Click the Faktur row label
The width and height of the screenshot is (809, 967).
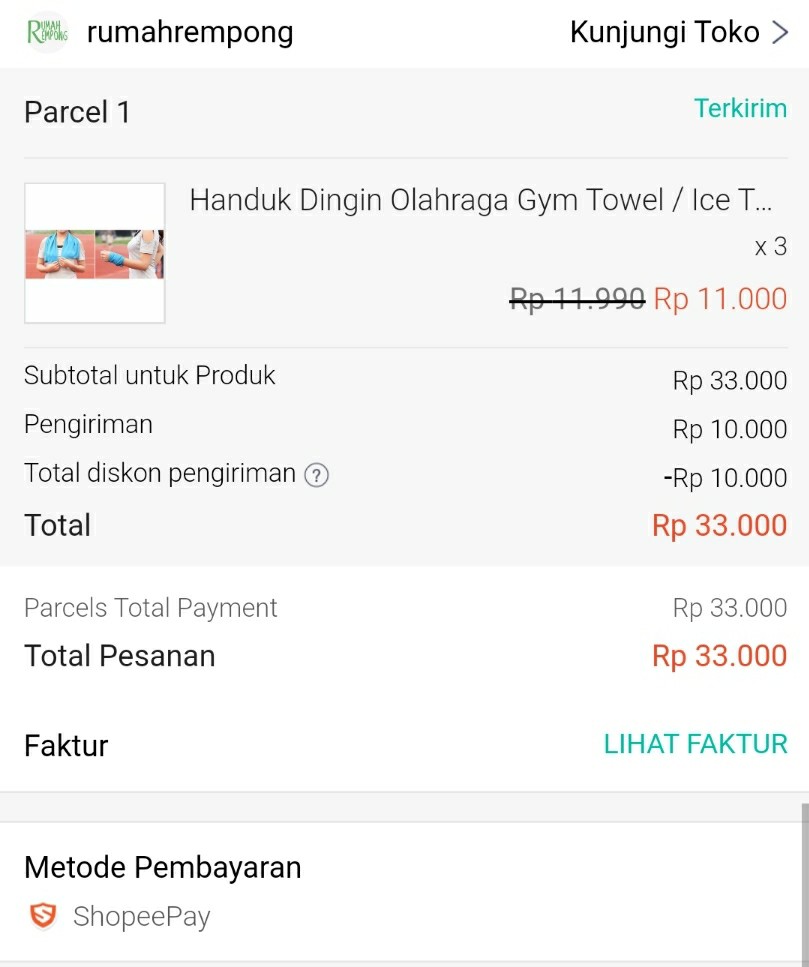[64, 745]
